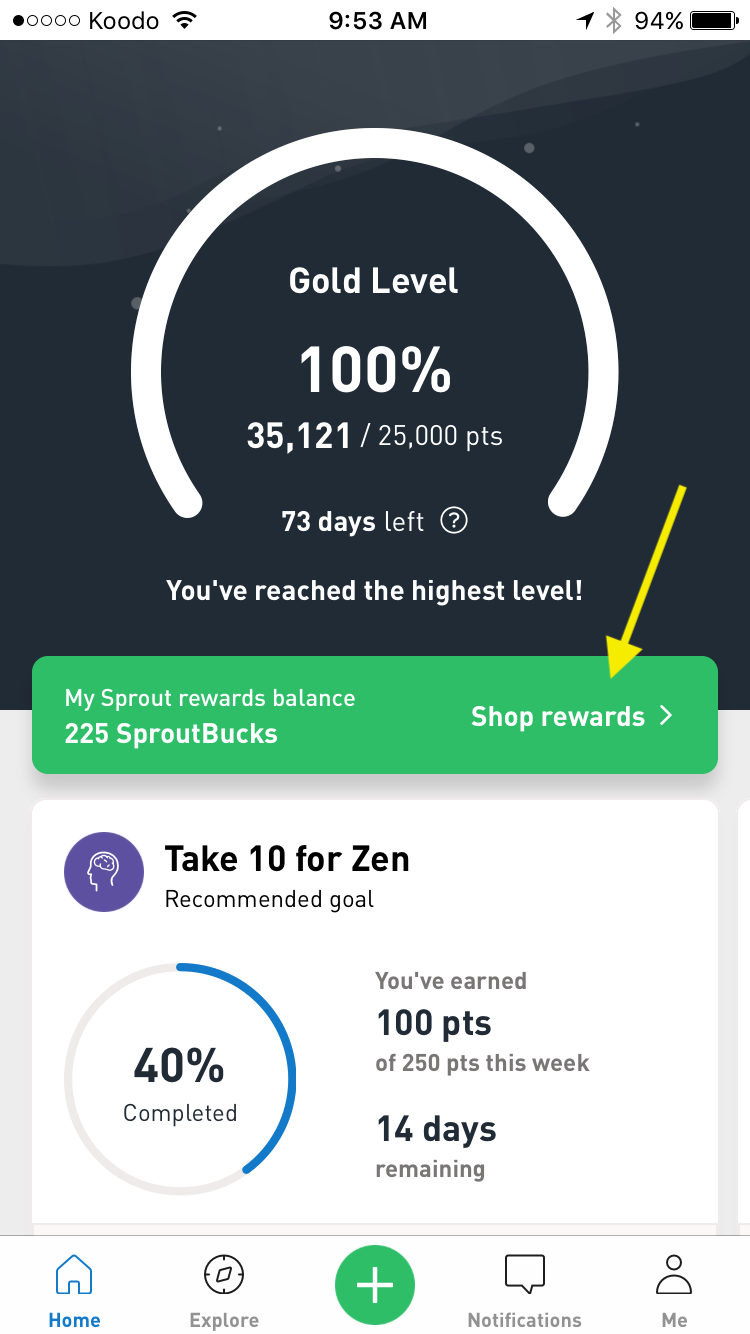
Task: Open the Take 10 for Zen goal card
Action: point(375,1010)
